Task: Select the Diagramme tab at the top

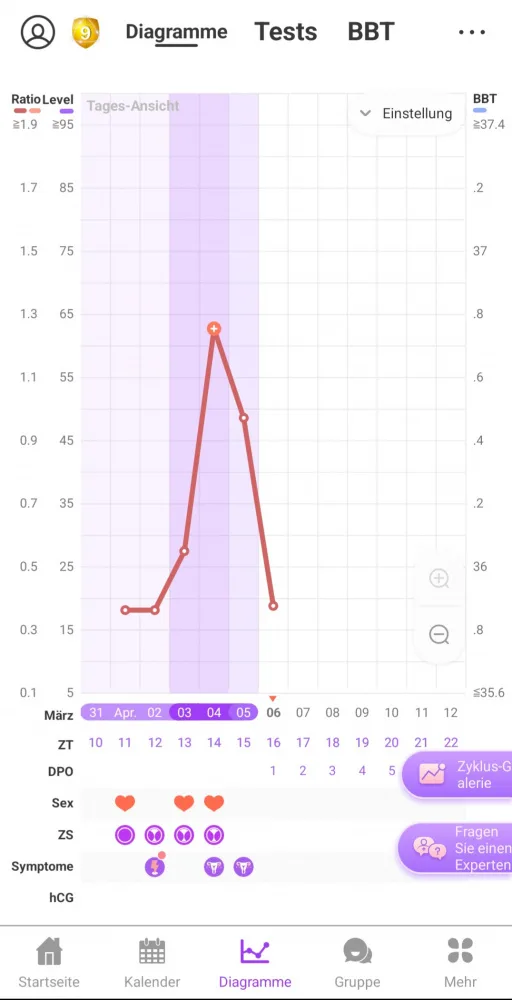Action: pyautogui.click(x=176, y=32)
